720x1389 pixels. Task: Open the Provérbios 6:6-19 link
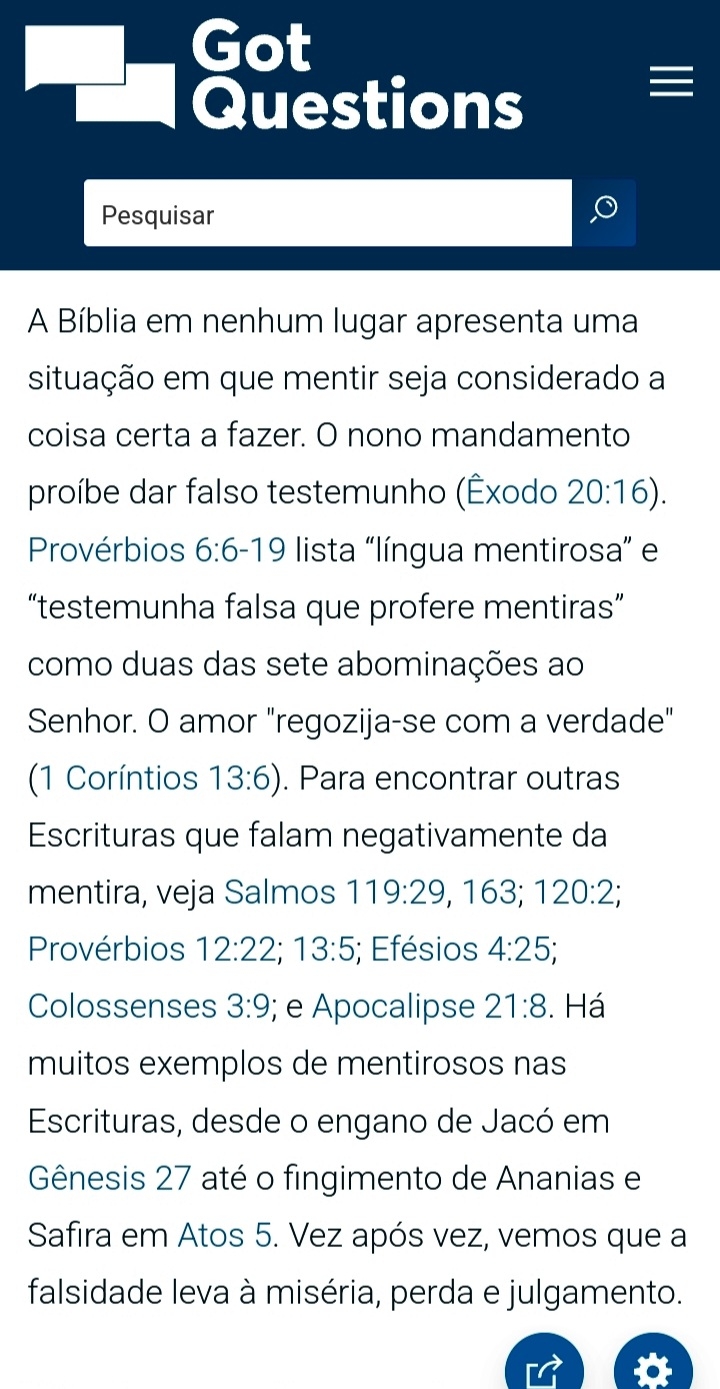click(x=157, y=550)
